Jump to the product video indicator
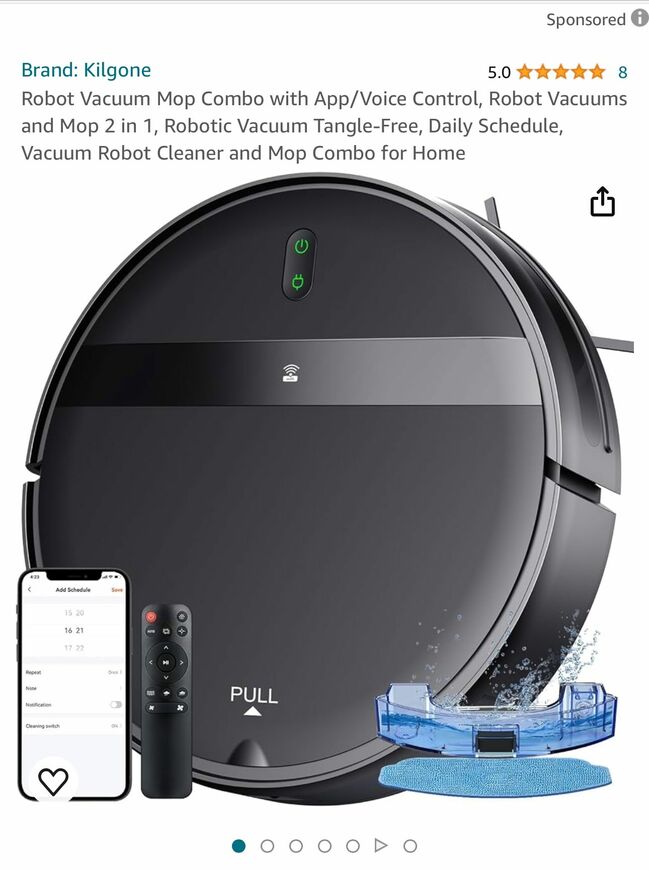Screen dimensions: 649x870 (x=381, y=846)
